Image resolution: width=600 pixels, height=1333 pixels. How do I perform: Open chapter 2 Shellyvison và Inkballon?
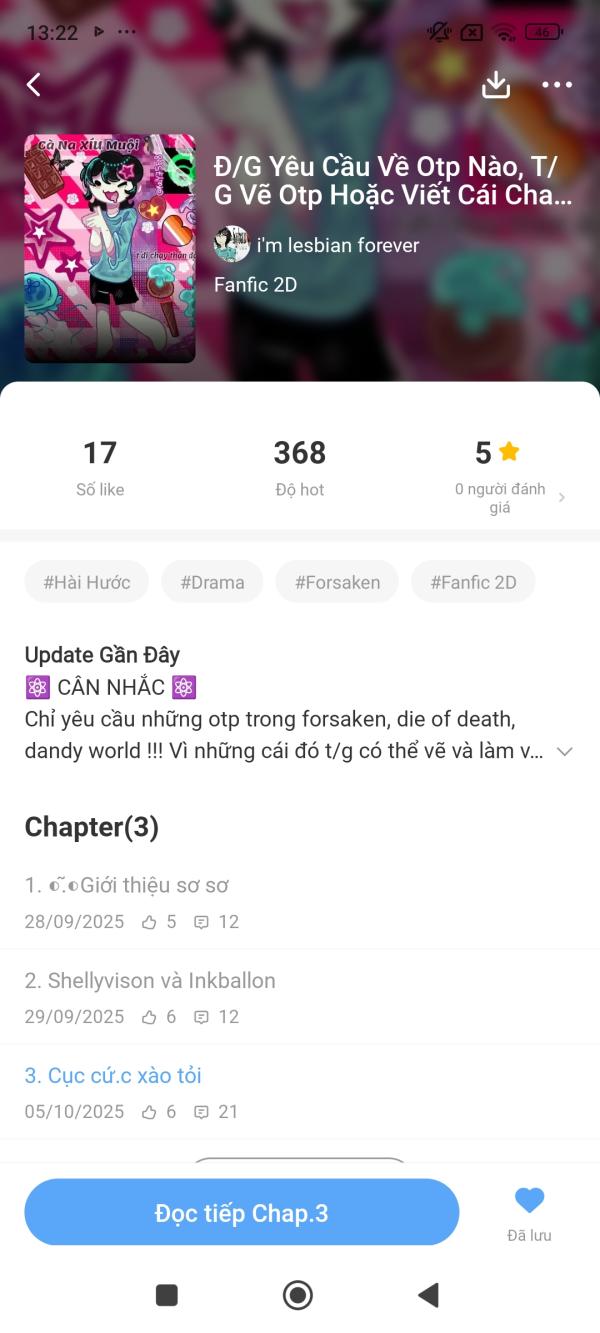coord(150,981)
